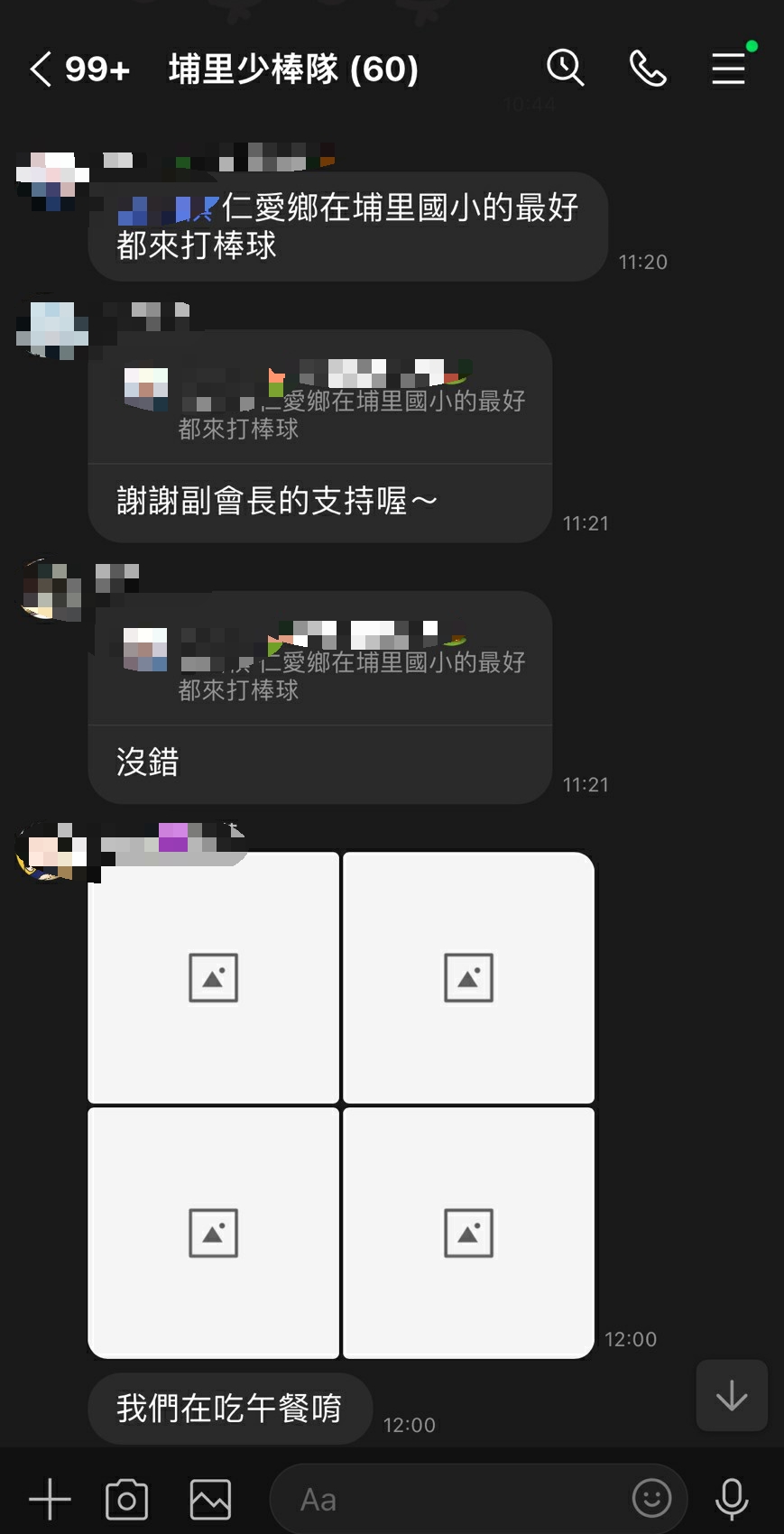Viewport: 784px width, 1534px height.
Task: Open the bottom-right photo in the grid
Action: pos(469,1233)
